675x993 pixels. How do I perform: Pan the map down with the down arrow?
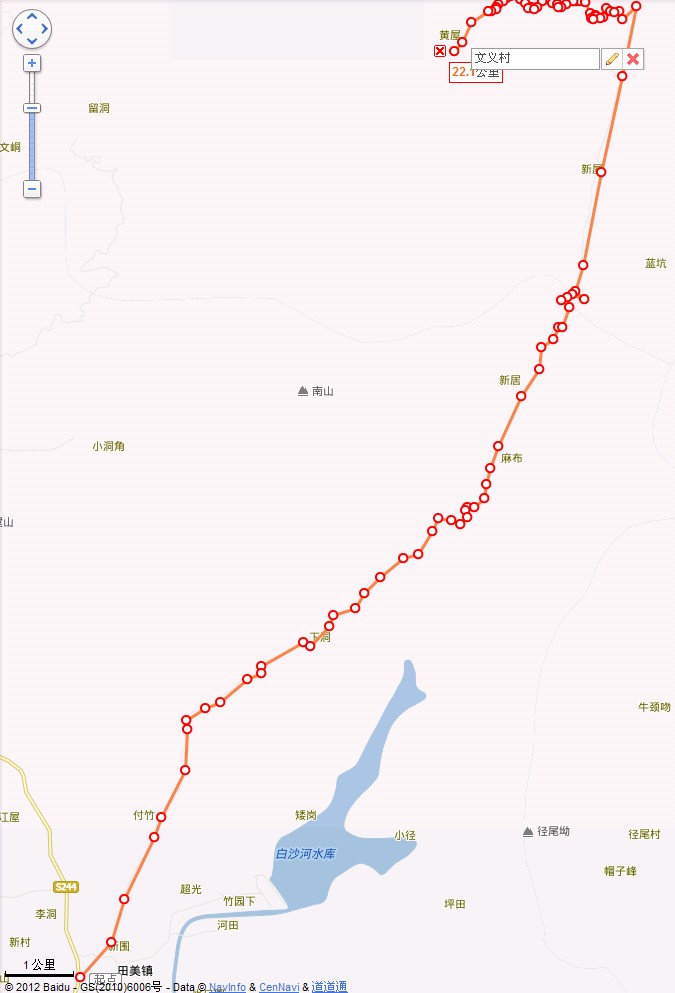click(x=32, y=41)
